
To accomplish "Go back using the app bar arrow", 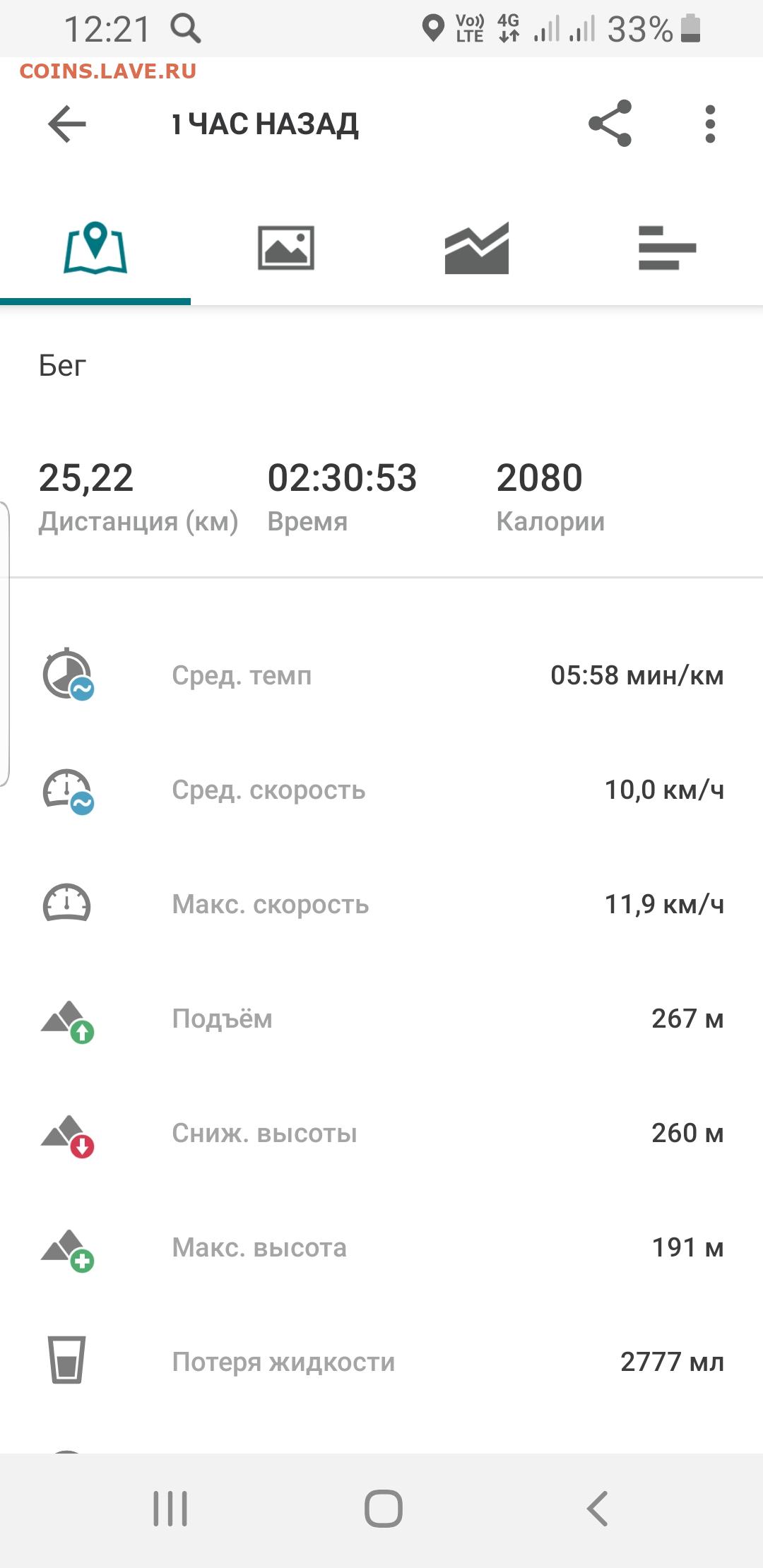I will [67, 124].
